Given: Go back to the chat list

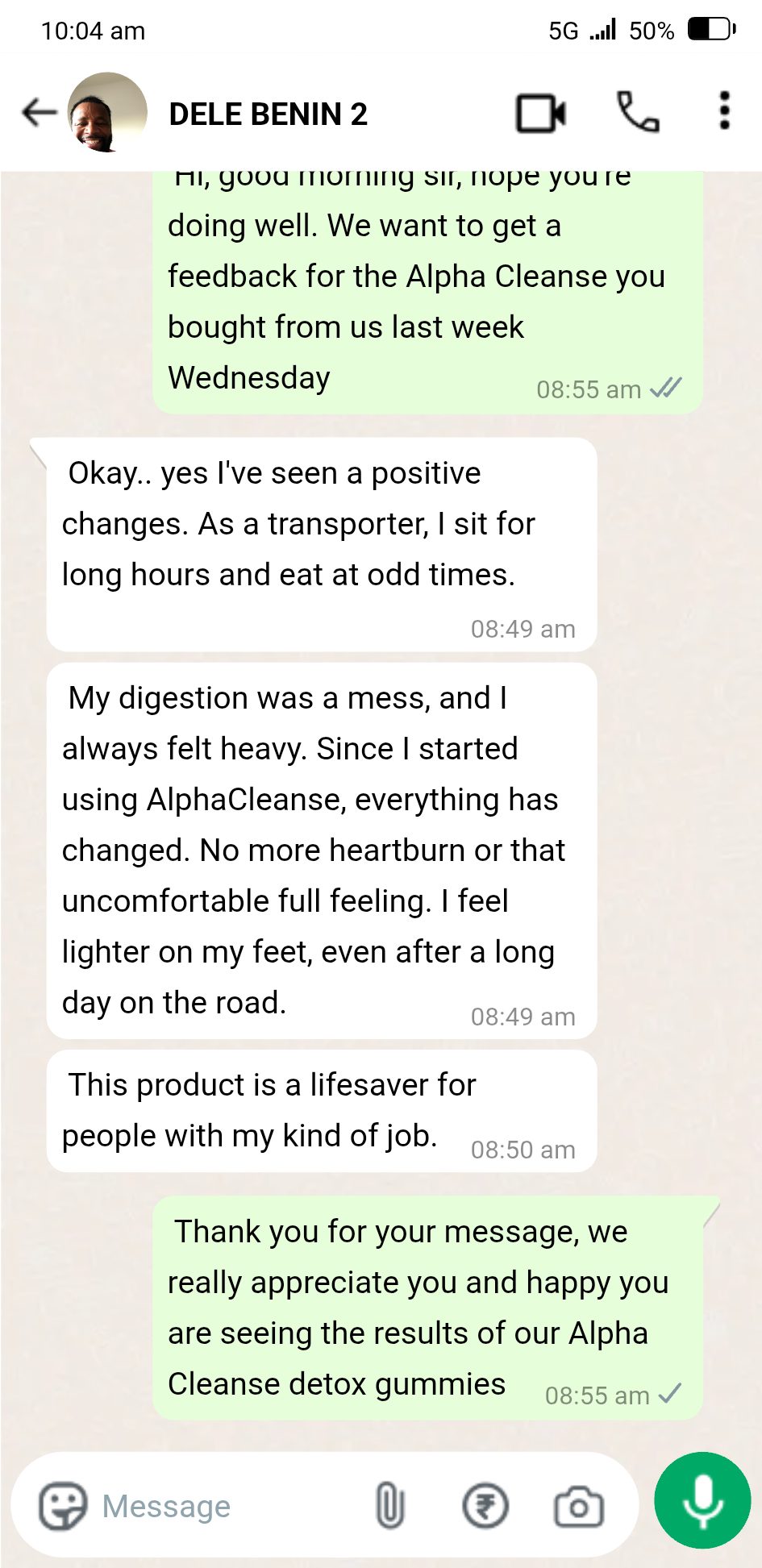Looking at the screenshot, I should (38, 113).
